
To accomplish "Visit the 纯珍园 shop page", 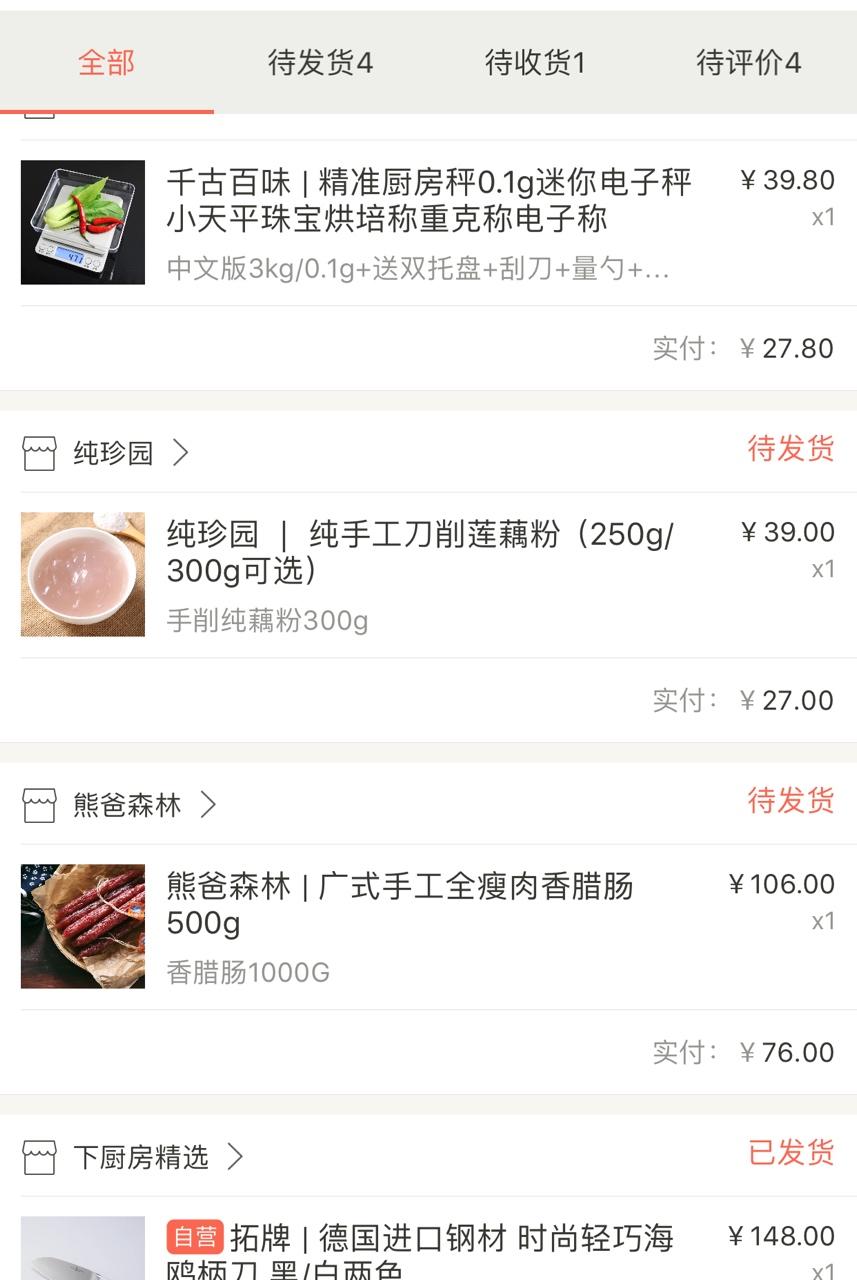I will click(x=113, y=453).
